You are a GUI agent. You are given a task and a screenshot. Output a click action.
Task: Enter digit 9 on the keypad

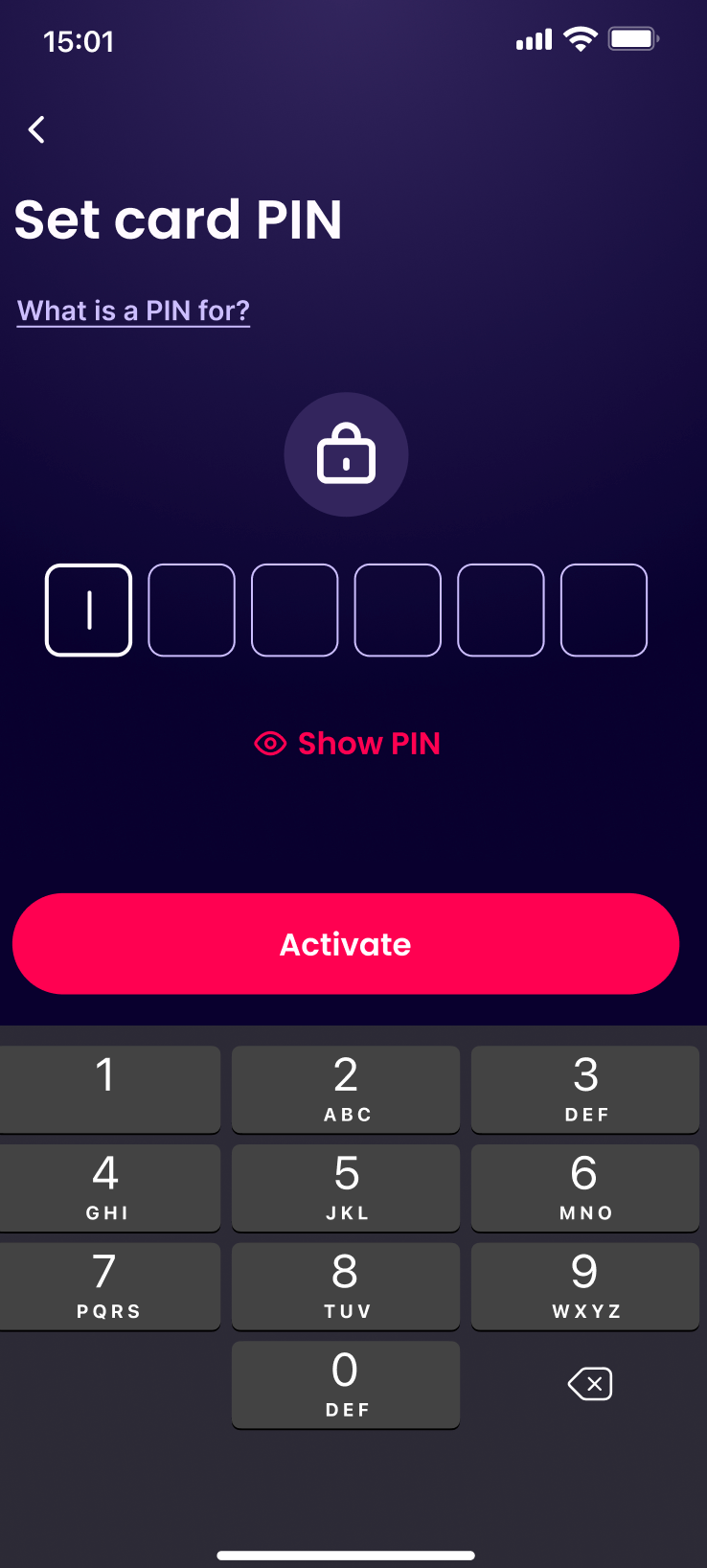(x=585, y=1285)
